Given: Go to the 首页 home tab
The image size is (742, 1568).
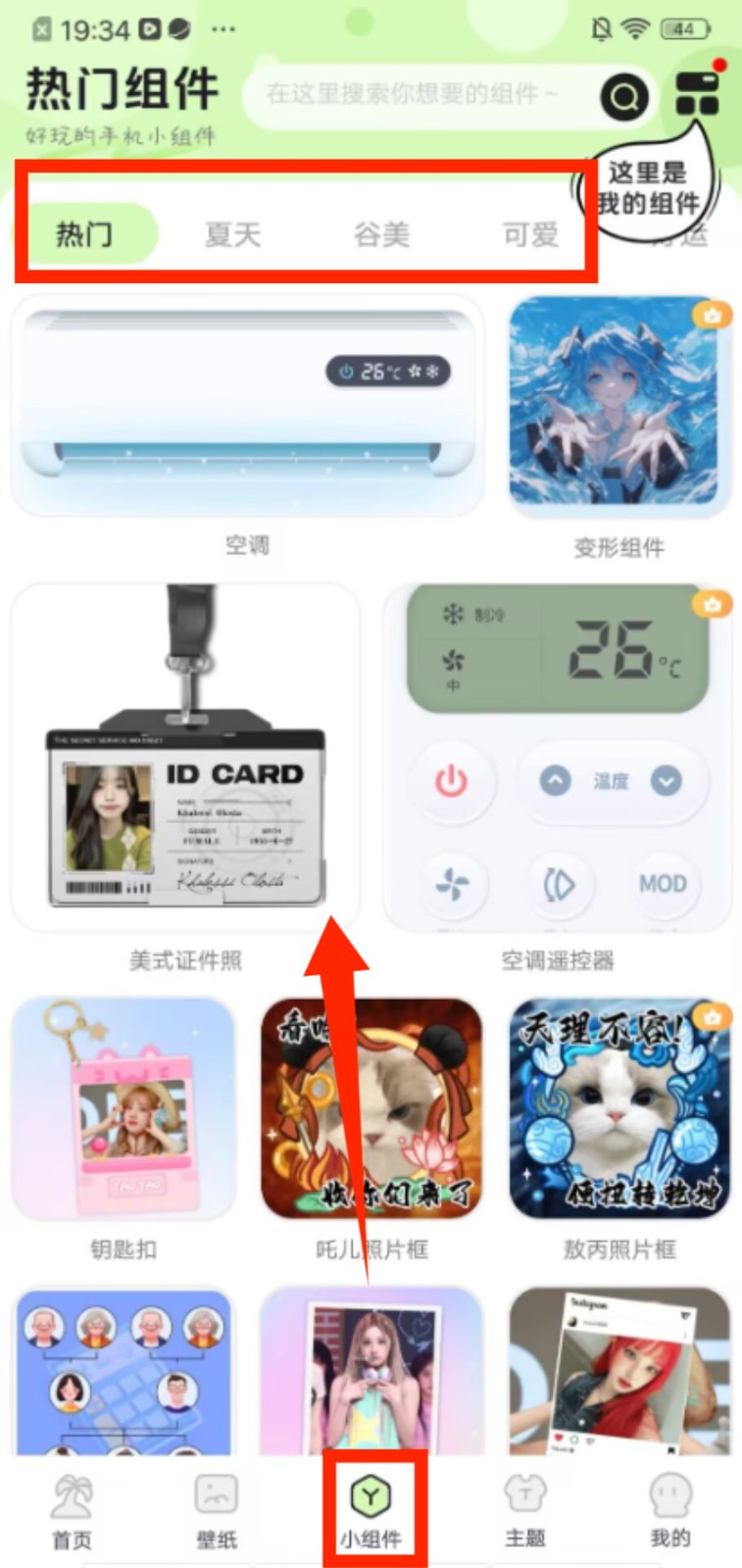Looking at the screenshot, I should point(72,1510).
